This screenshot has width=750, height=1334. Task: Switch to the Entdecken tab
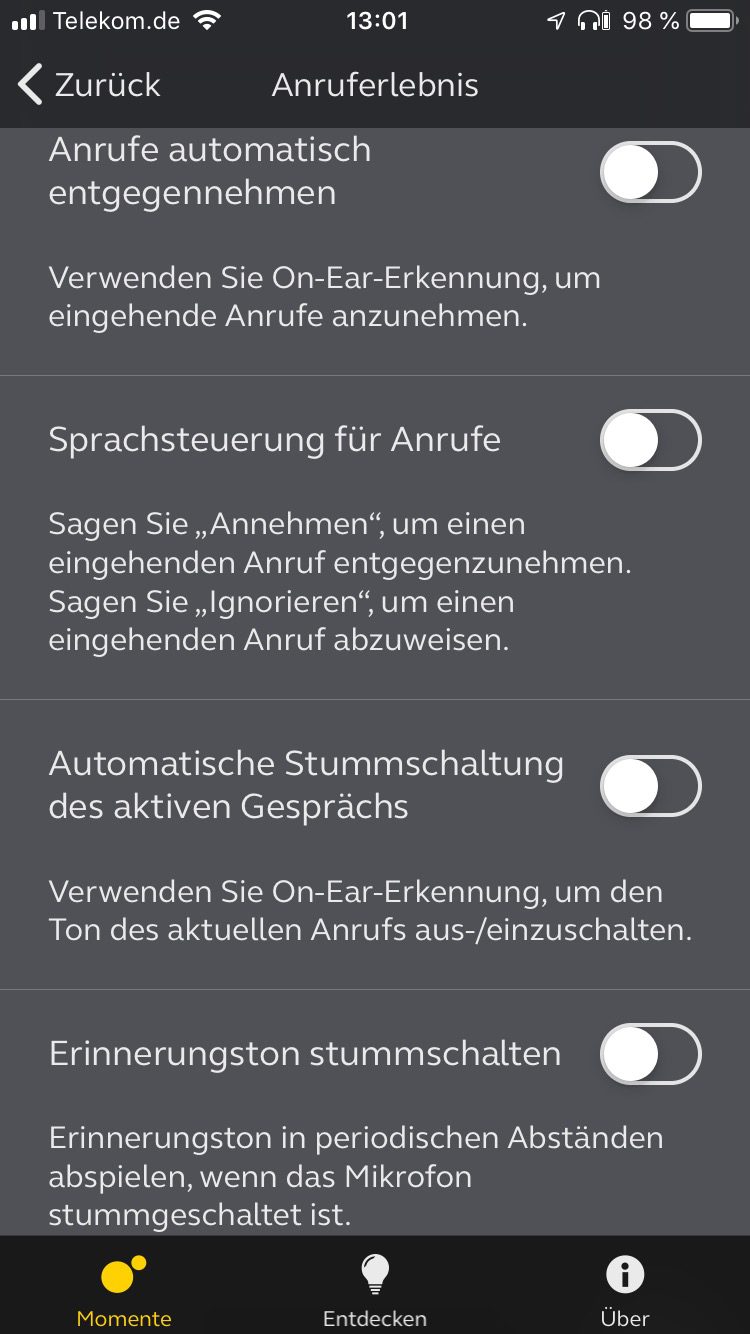(x=375, y=1290)
